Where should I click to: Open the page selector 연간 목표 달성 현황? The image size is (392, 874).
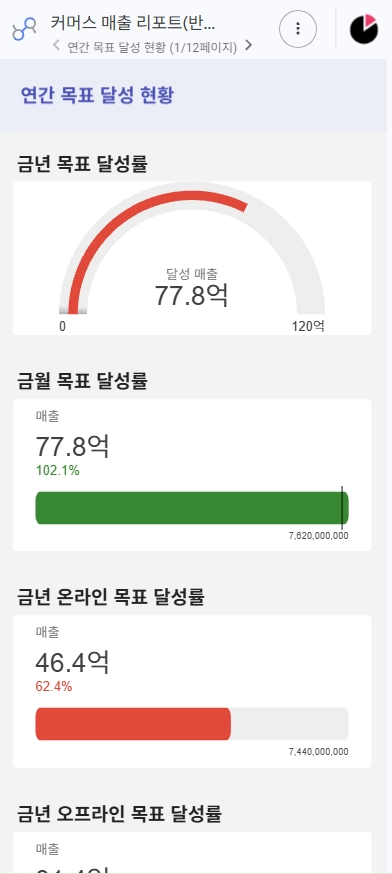(152, 48)
